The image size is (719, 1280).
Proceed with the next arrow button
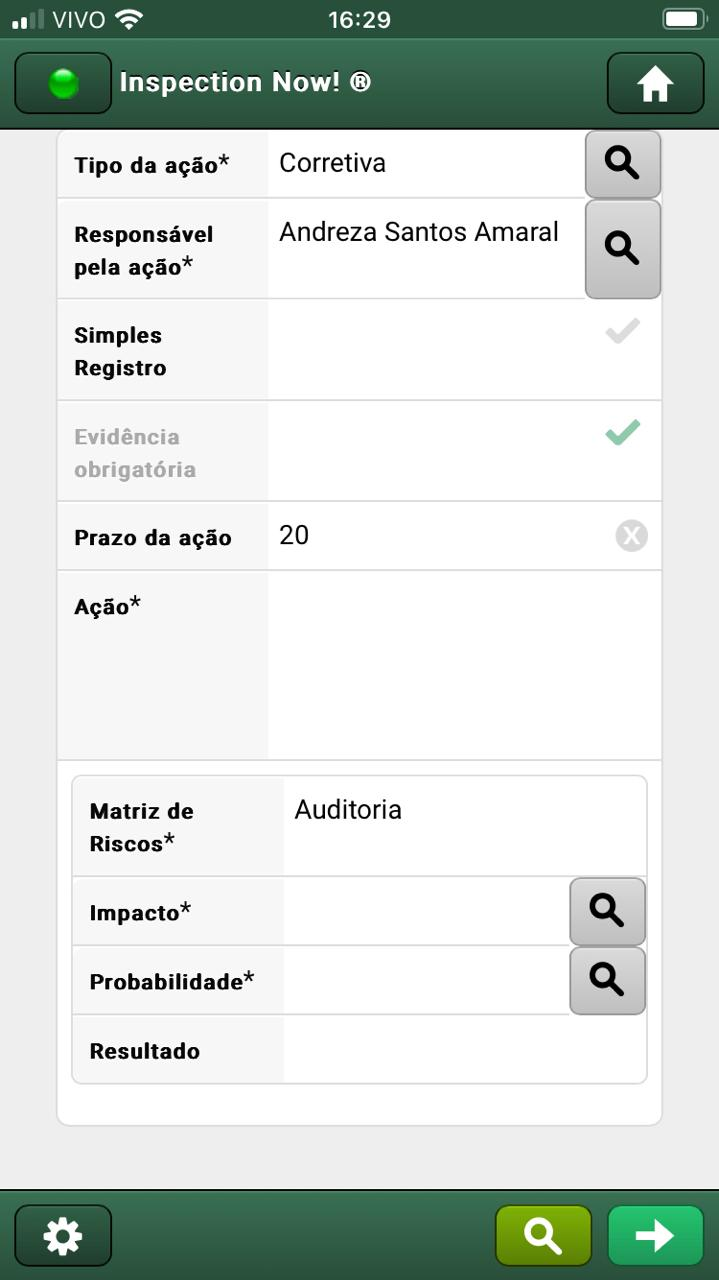coord(655,1236)
